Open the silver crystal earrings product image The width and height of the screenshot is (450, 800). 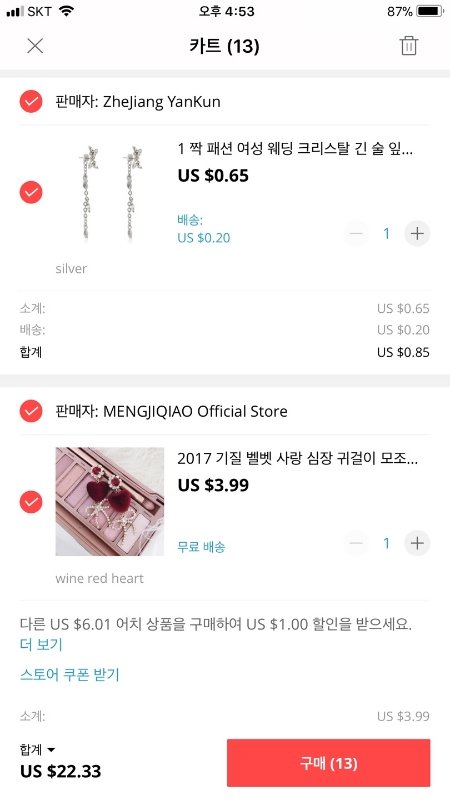[x=110, y=193]
